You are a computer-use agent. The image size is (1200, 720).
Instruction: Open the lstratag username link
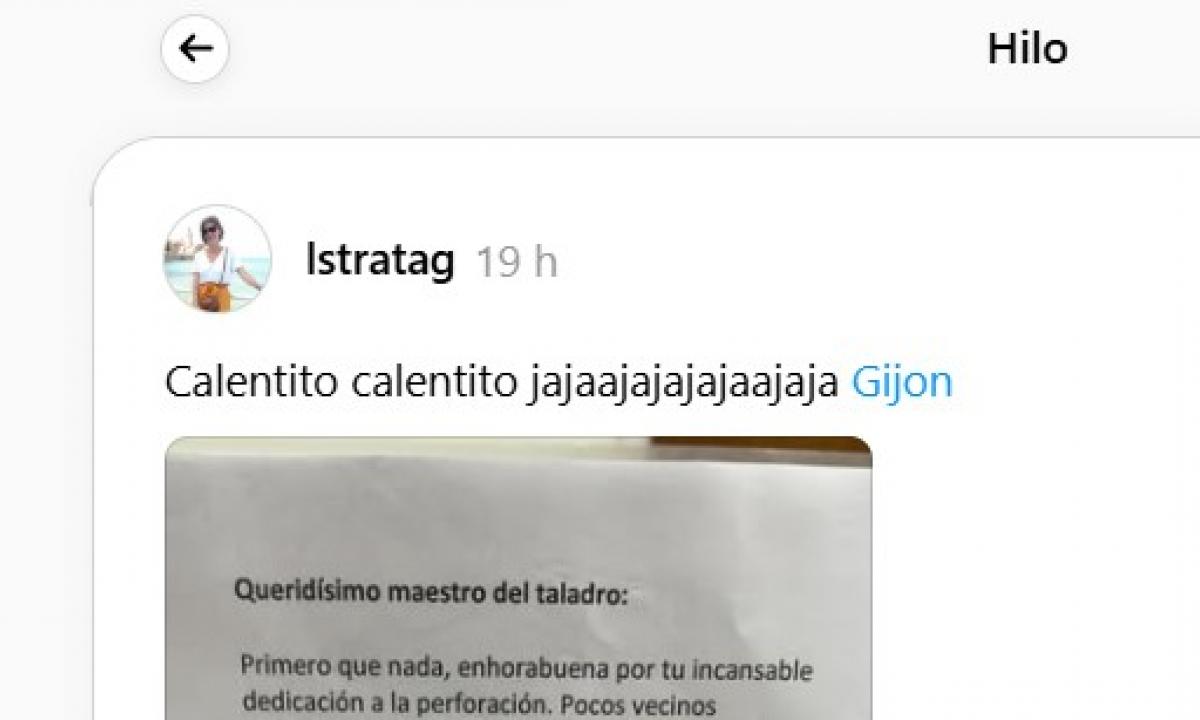click(380, 261)
